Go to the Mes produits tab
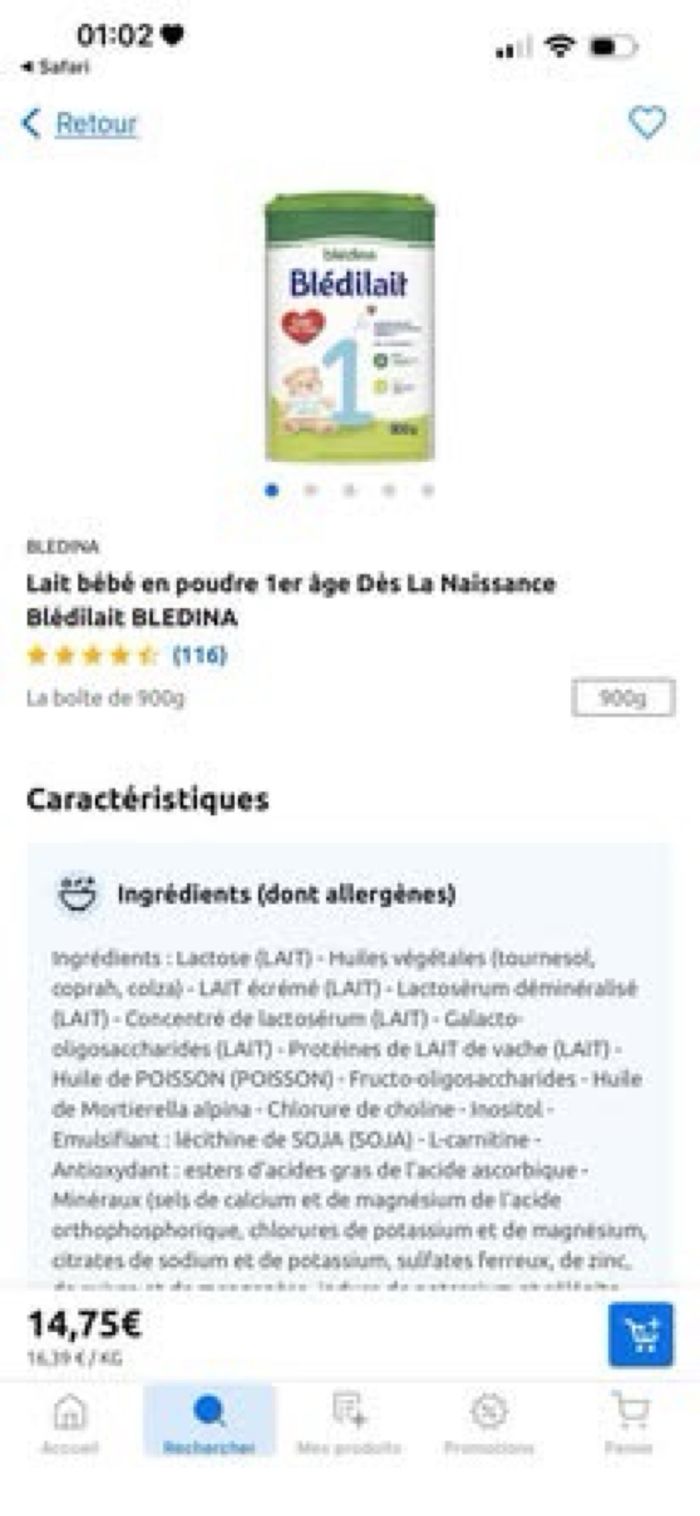This screenshot has height=1516, width=700. point(349,1422)
